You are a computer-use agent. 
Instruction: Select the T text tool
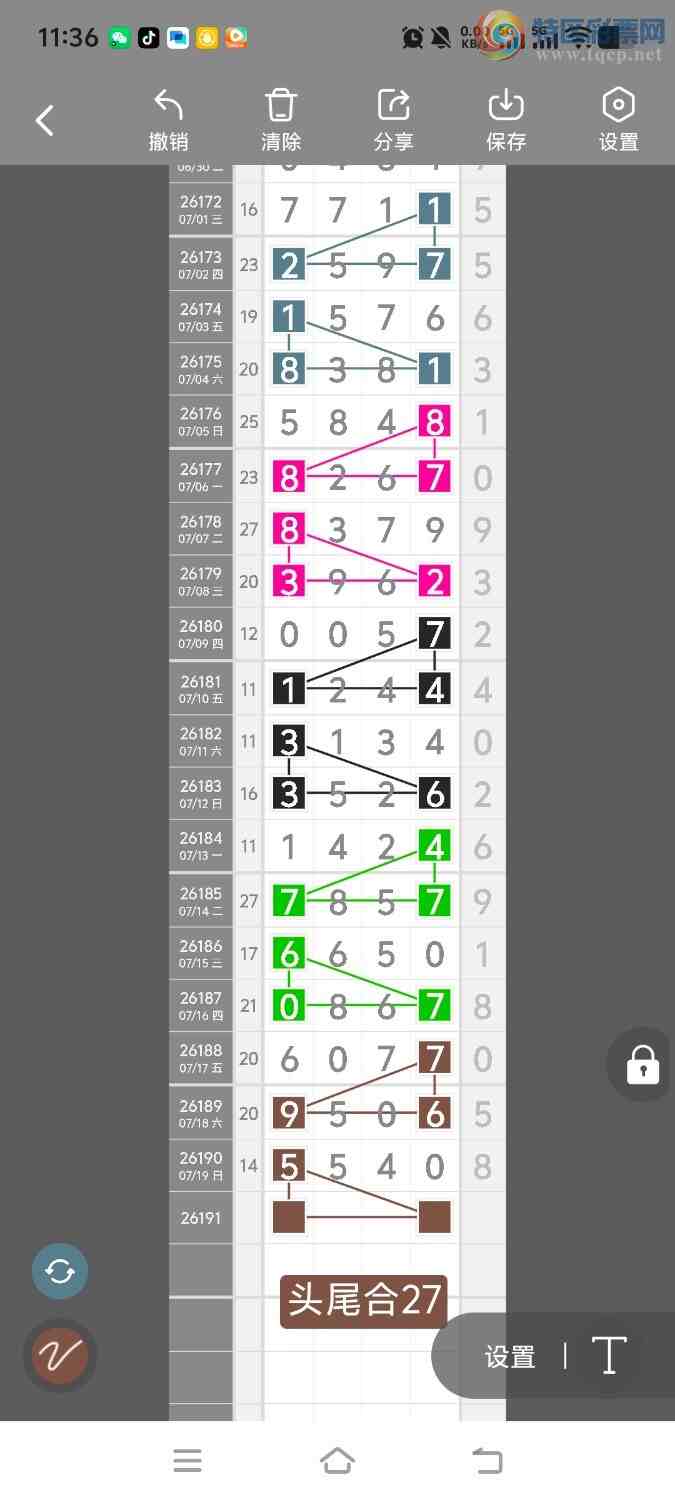point(609,1356)
